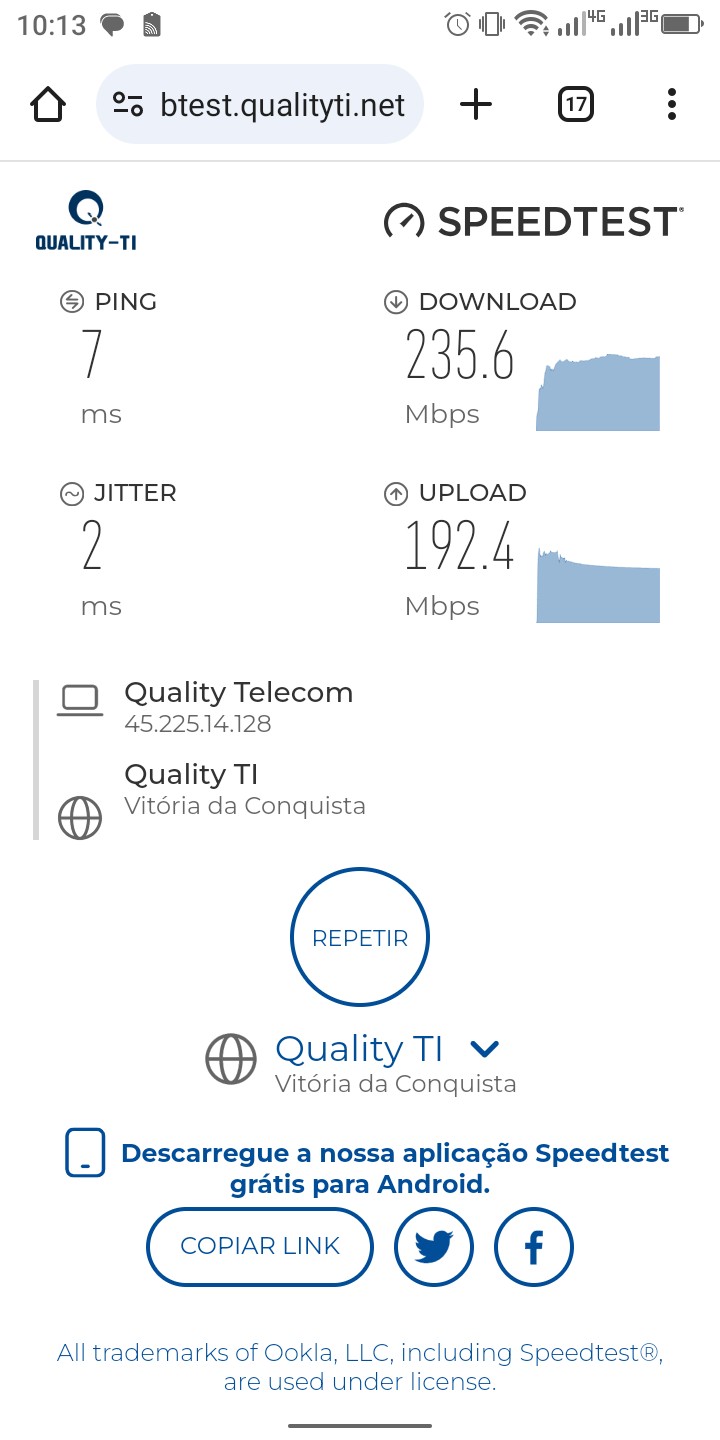Tap REPETIR to rerun the speed test
Screen dimensions: 720x1440
360,938
